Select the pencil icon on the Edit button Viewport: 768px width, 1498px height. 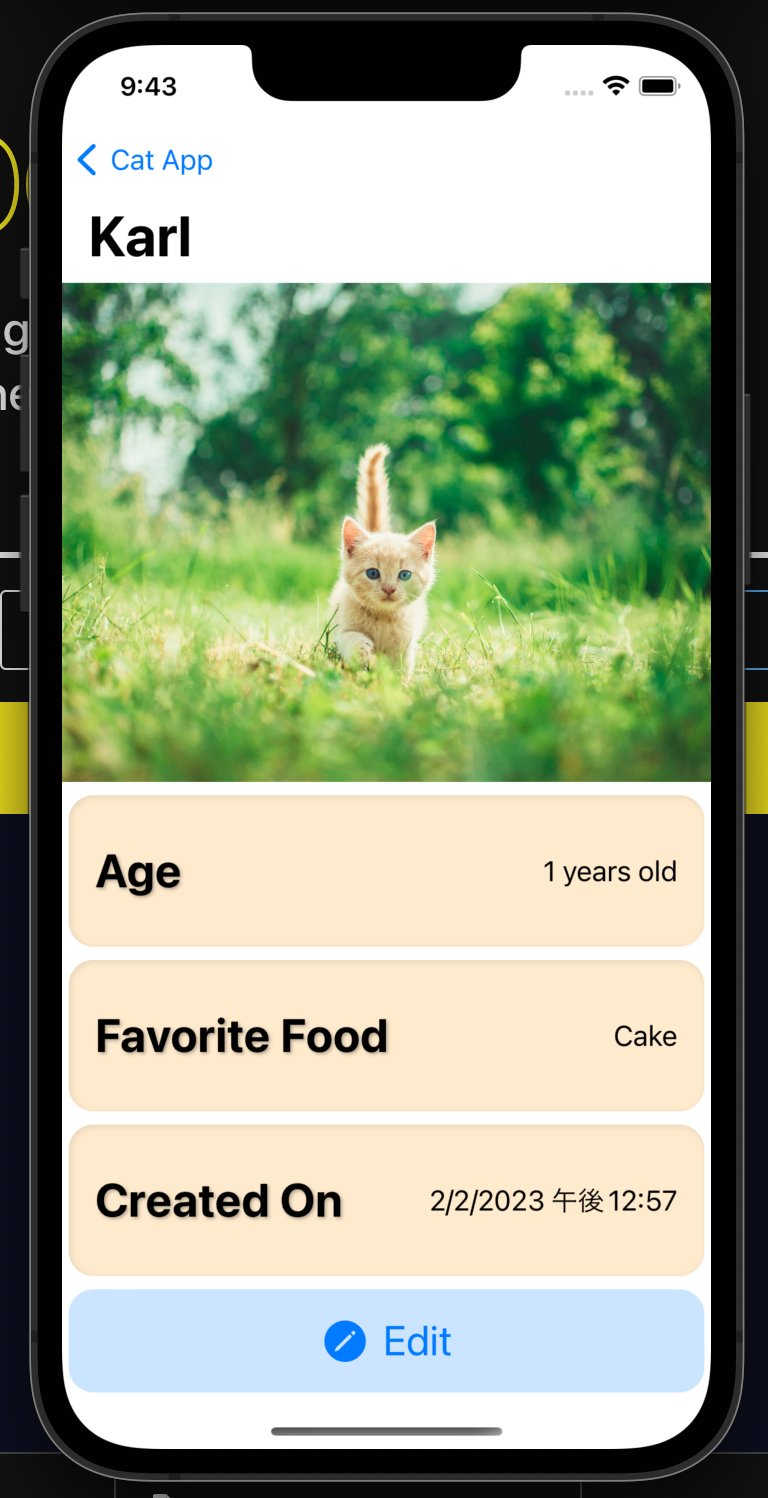[x=345, y=1341]
